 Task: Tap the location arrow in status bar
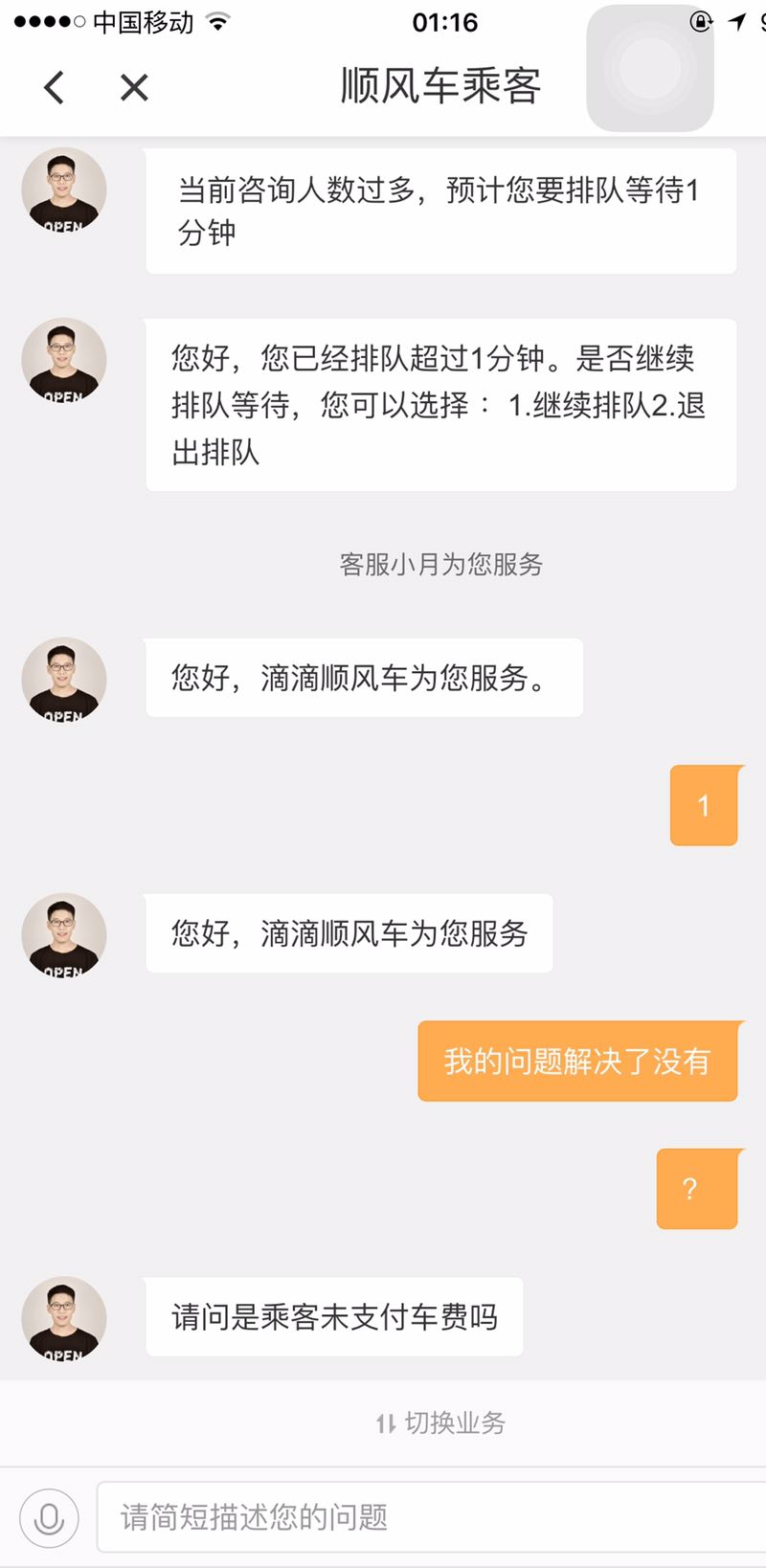point(735,19)
